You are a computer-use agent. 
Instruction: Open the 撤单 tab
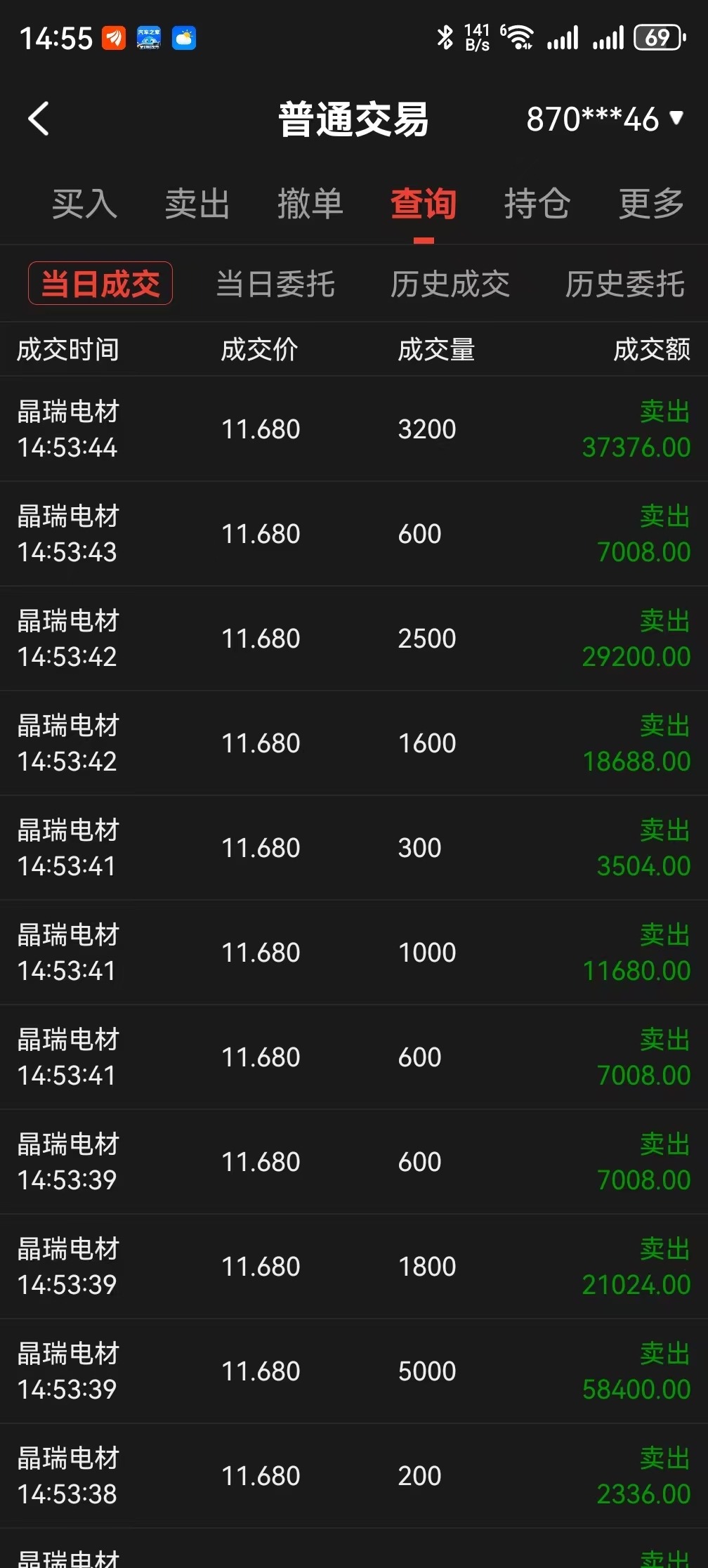click(310, 204)
